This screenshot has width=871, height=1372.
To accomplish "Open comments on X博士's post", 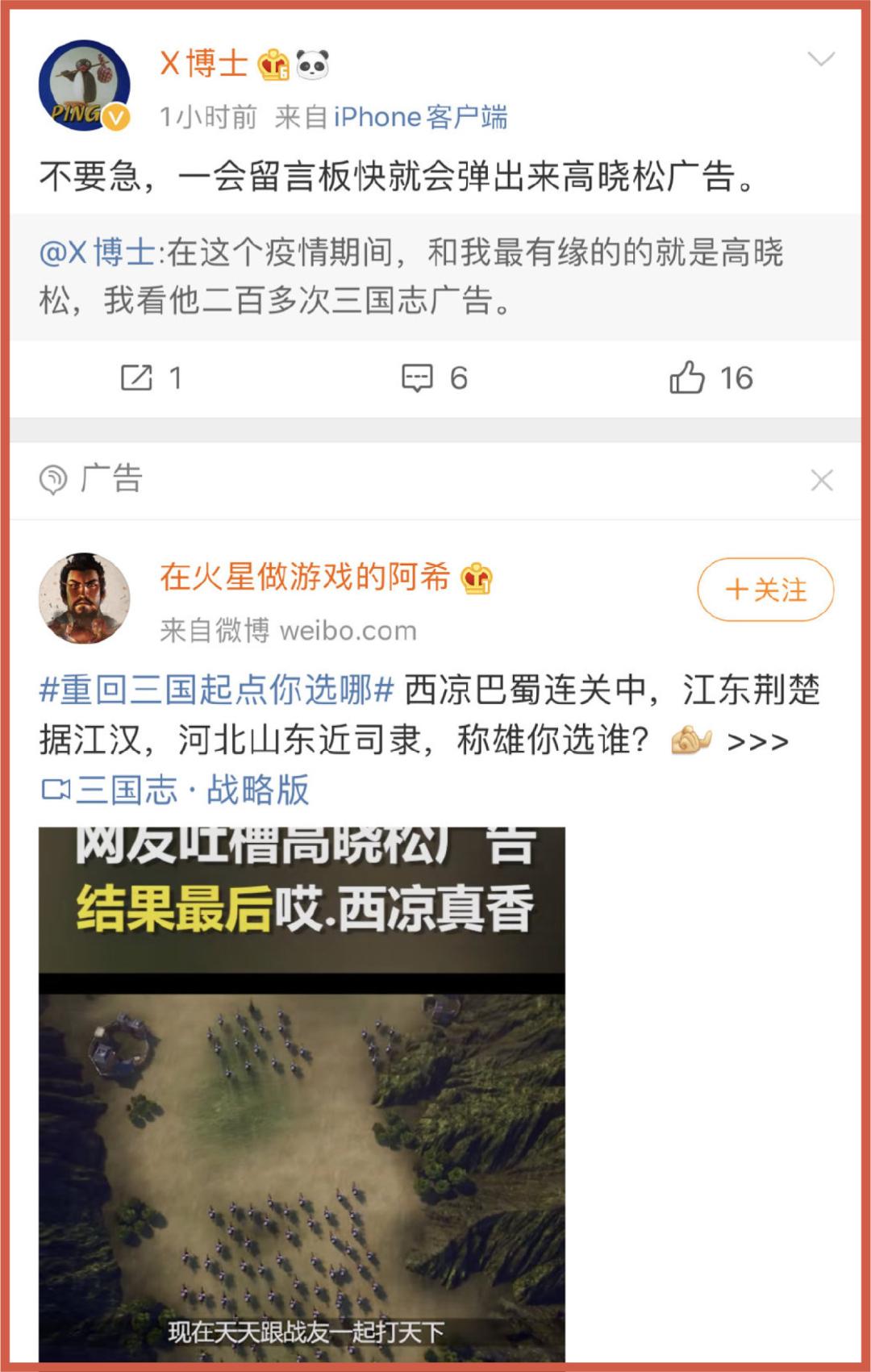I will [x=434, y=377].
